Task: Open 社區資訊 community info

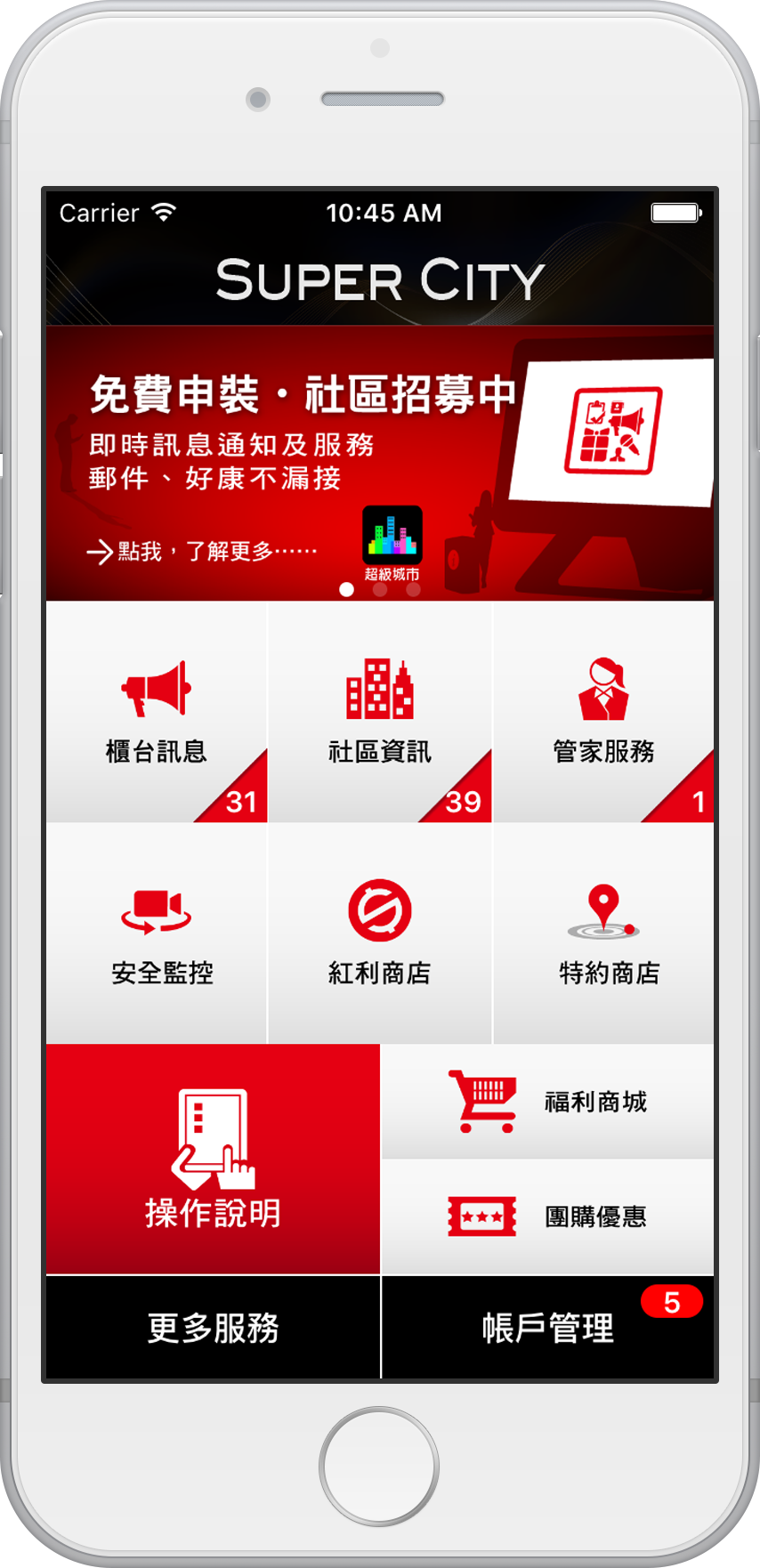Action: click(x=380, y=712)
